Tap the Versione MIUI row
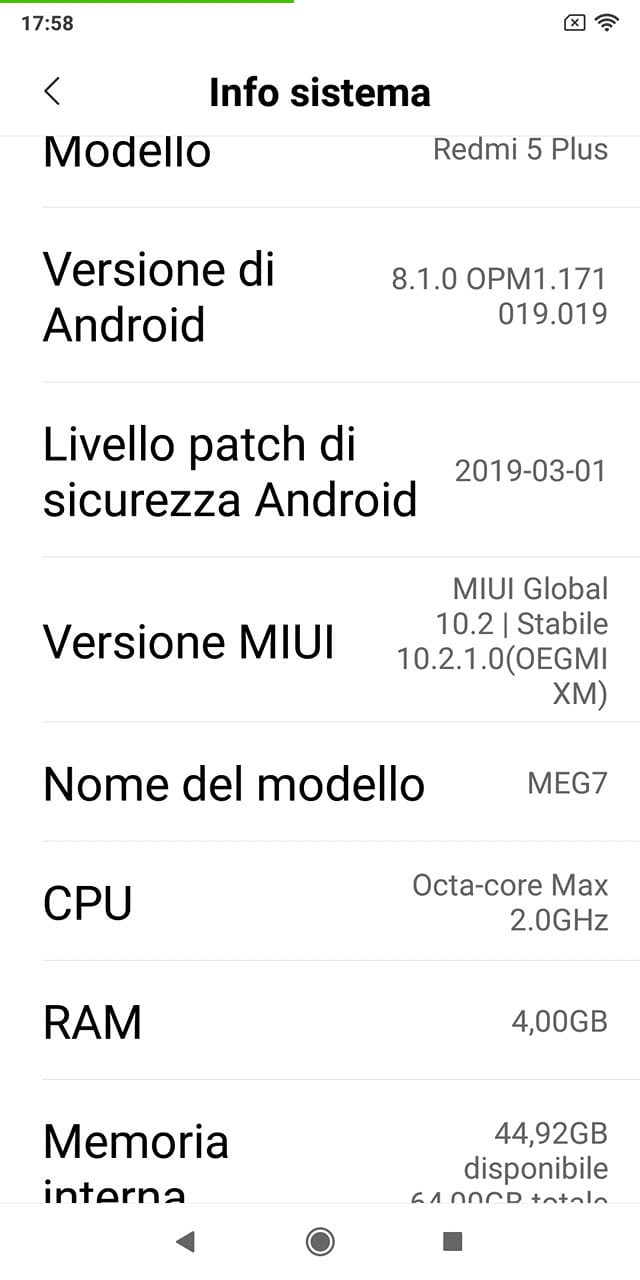The height and width of the screenshot is (1280, 640). coord(320,640)
